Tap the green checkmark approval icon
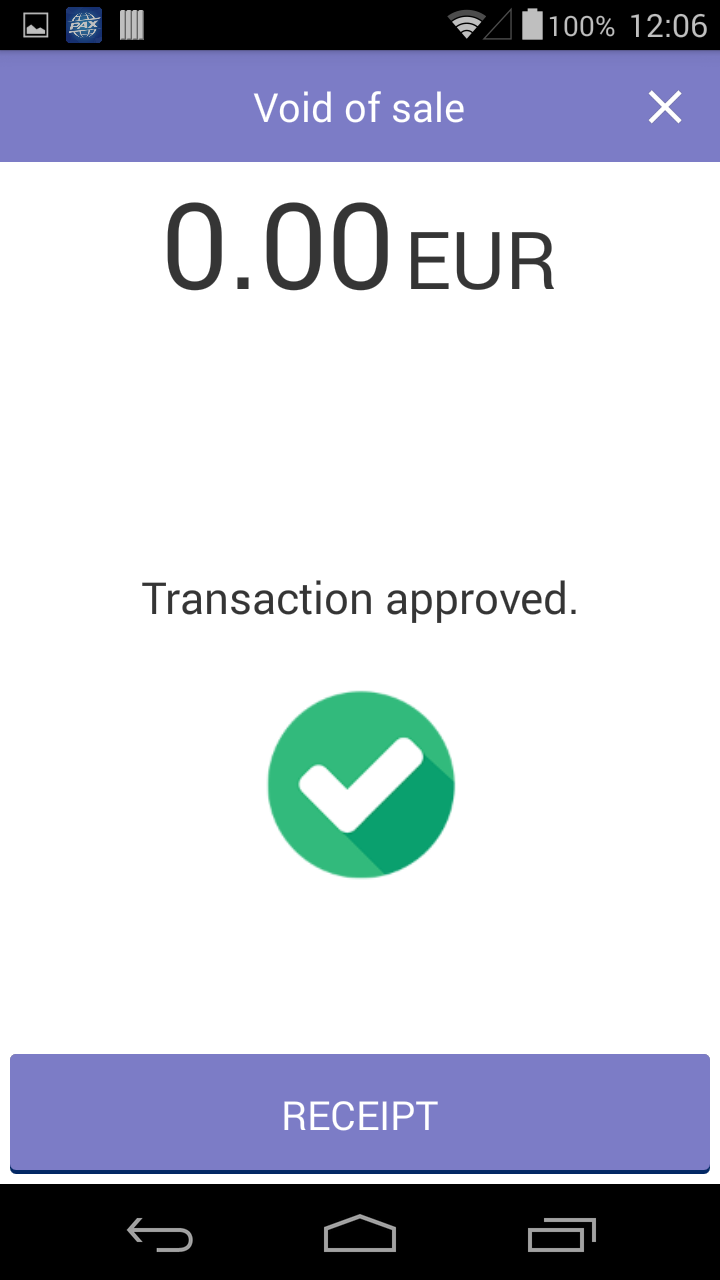The width and height of the screenshot is (720, 1280). point(360,784)
